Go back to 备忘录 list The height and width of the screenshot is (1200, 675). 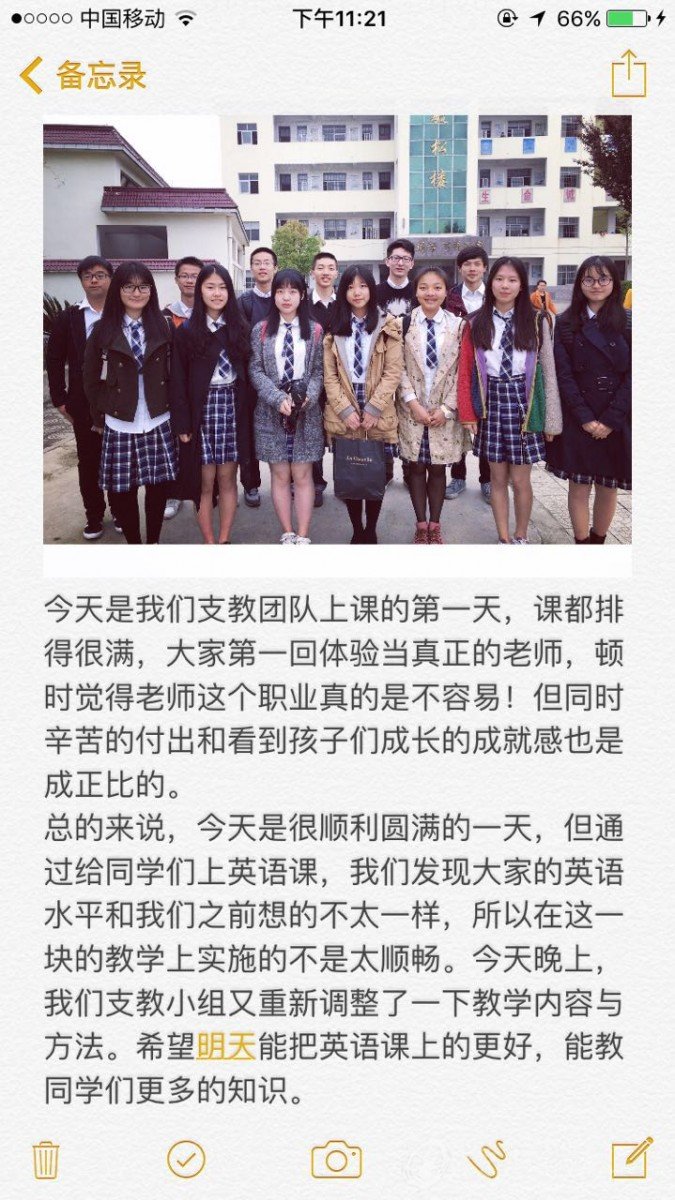click(x=83, y=76)
